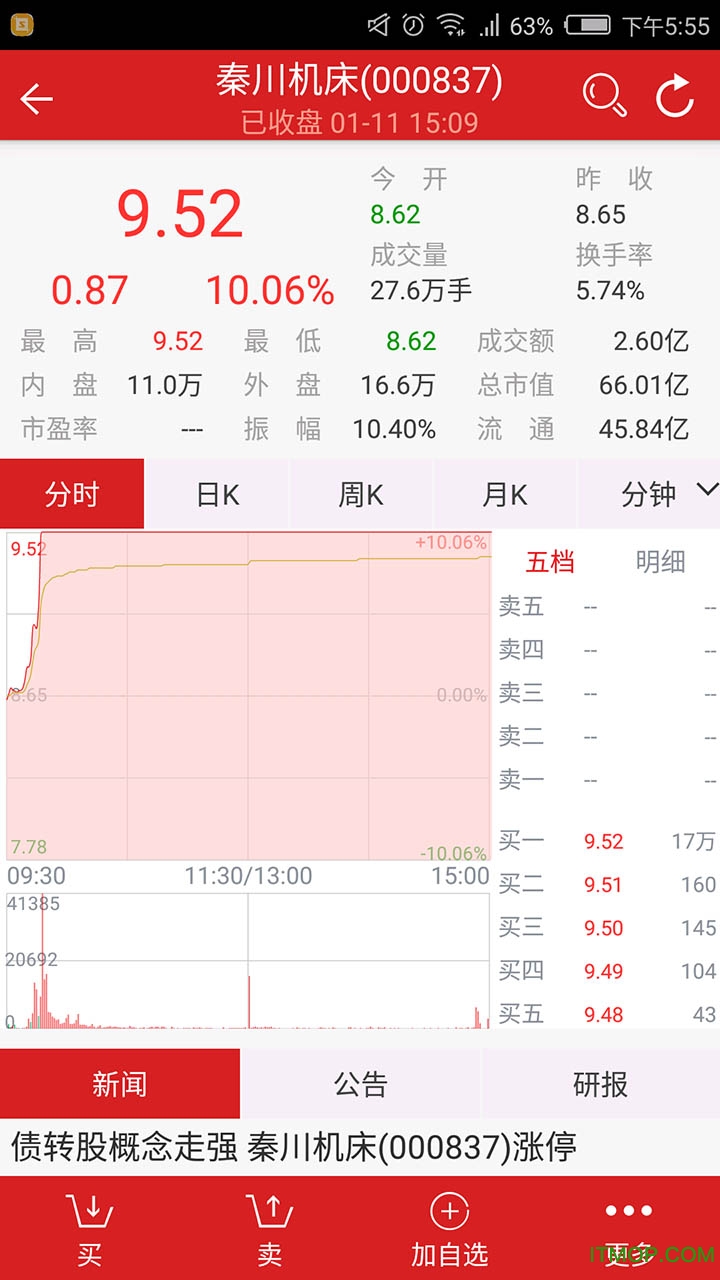
Task: Switch to the 日K chart tab
Action: pyautogui.click(x=217, y=494)
